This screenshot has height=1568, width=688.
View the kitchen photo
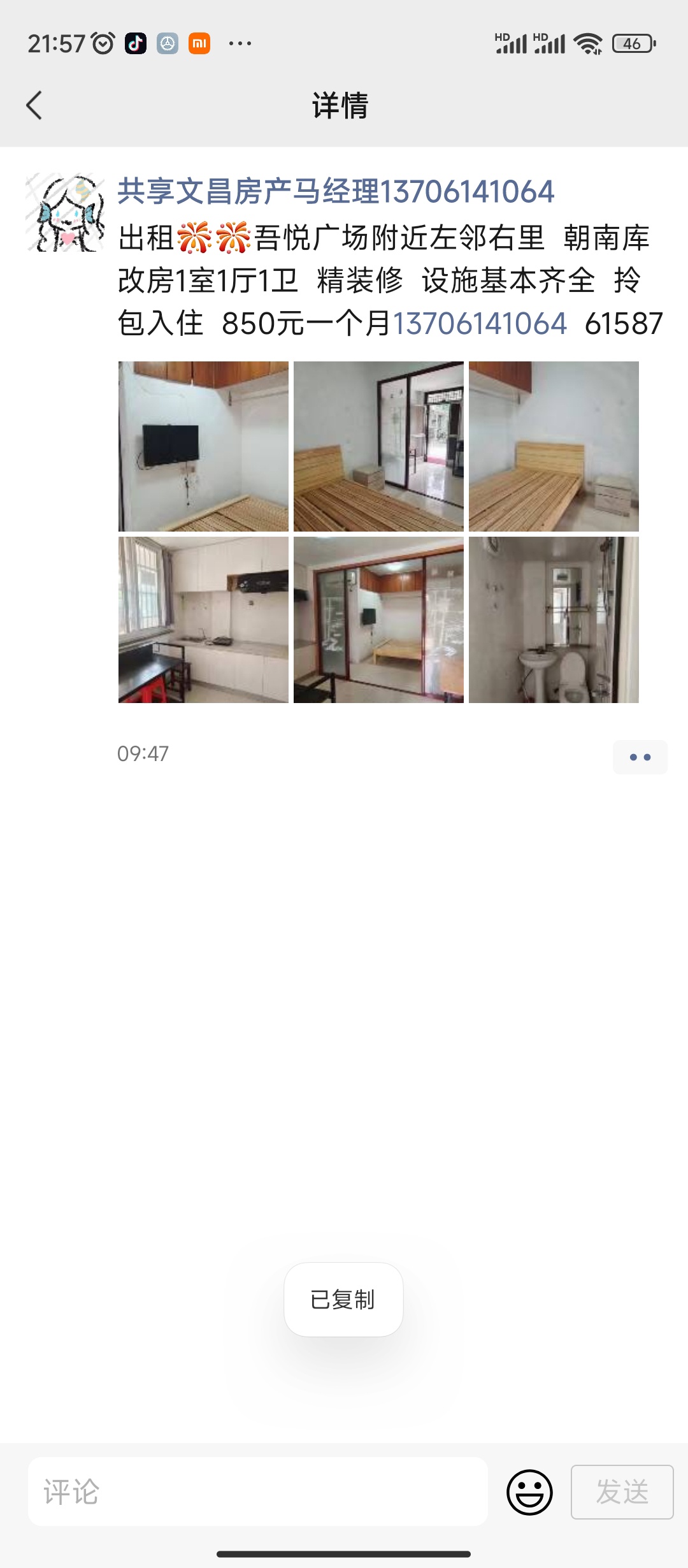(x=203, y=620)
